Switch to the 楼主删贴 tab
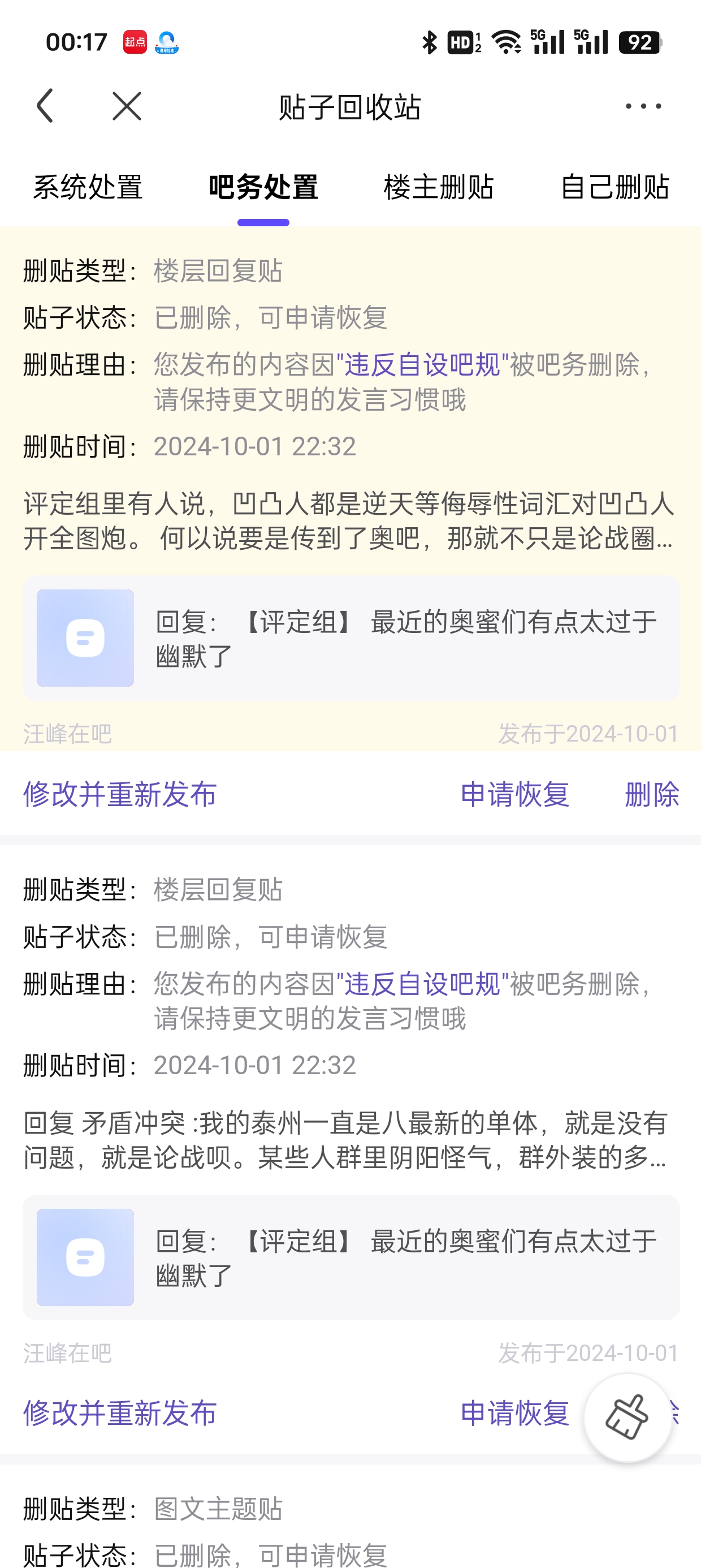The image size is (701, 1568). 438,187
